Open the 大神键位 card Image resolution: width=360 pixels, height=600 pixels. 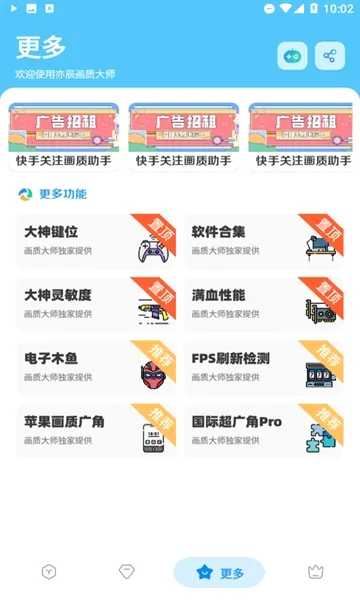(96, 241)
